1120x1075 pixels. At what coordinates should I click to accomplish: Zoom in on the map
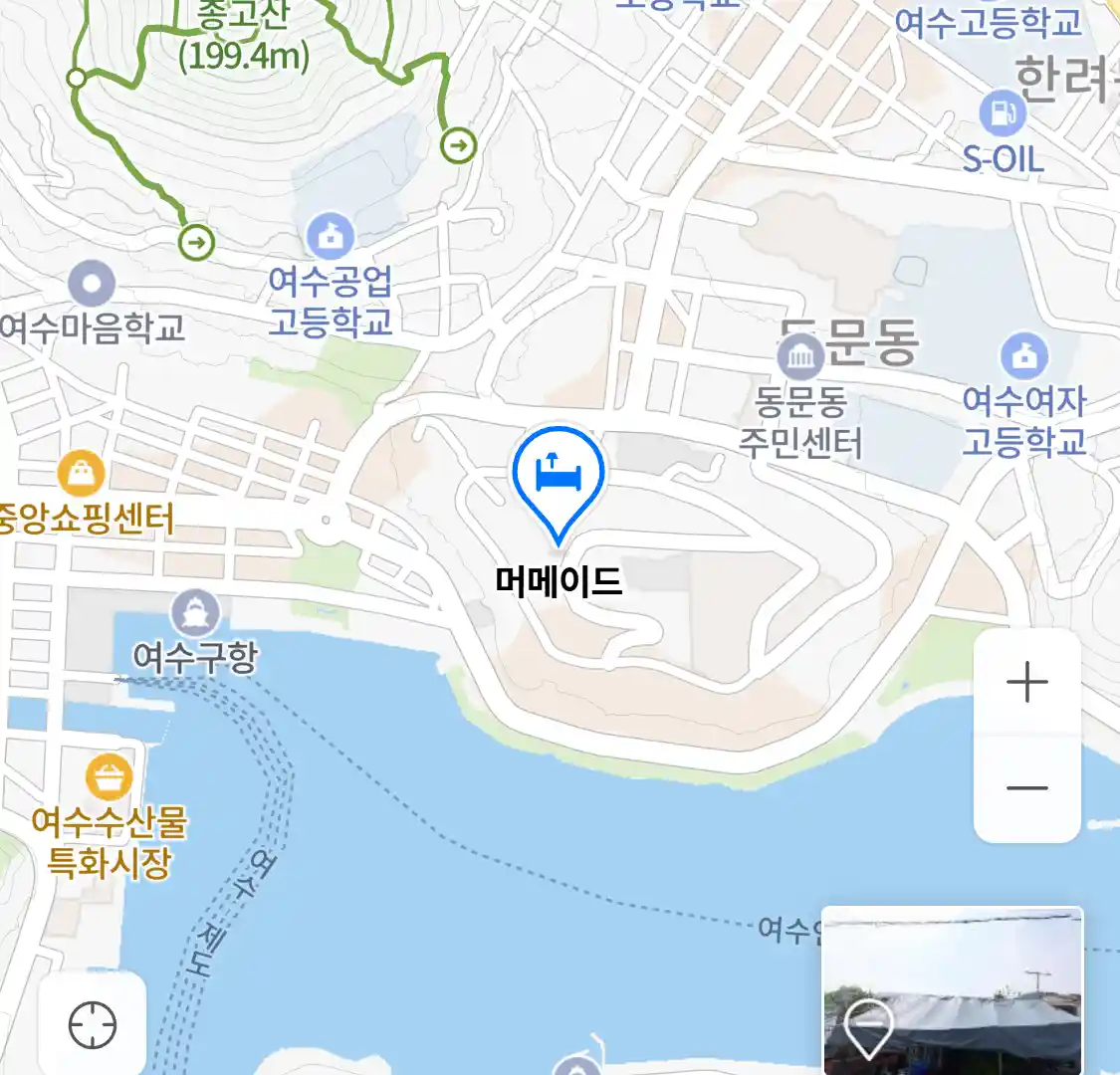(x=1026, y=683)
